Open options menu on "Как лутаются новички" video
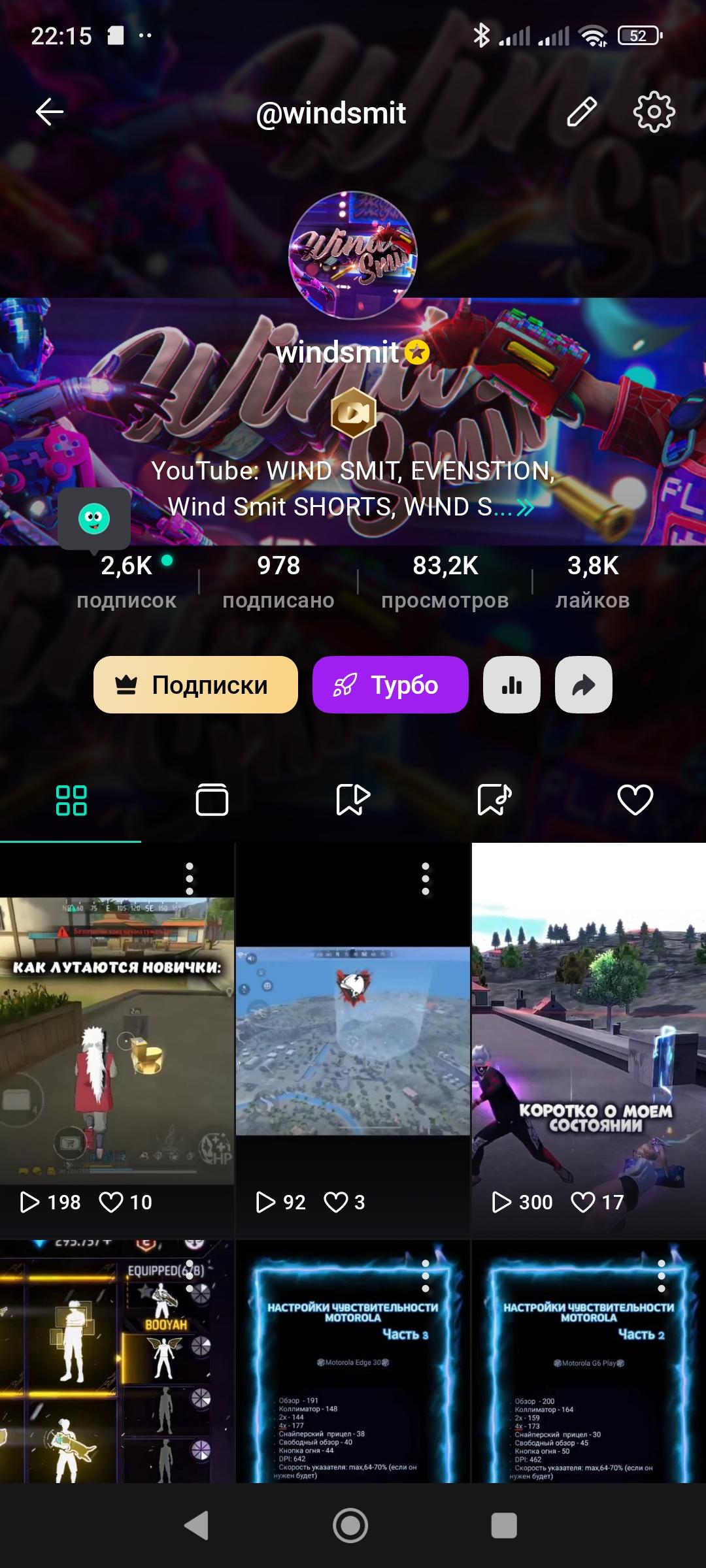The height and width of the screenshot is (1568, 706). point(190,879)
